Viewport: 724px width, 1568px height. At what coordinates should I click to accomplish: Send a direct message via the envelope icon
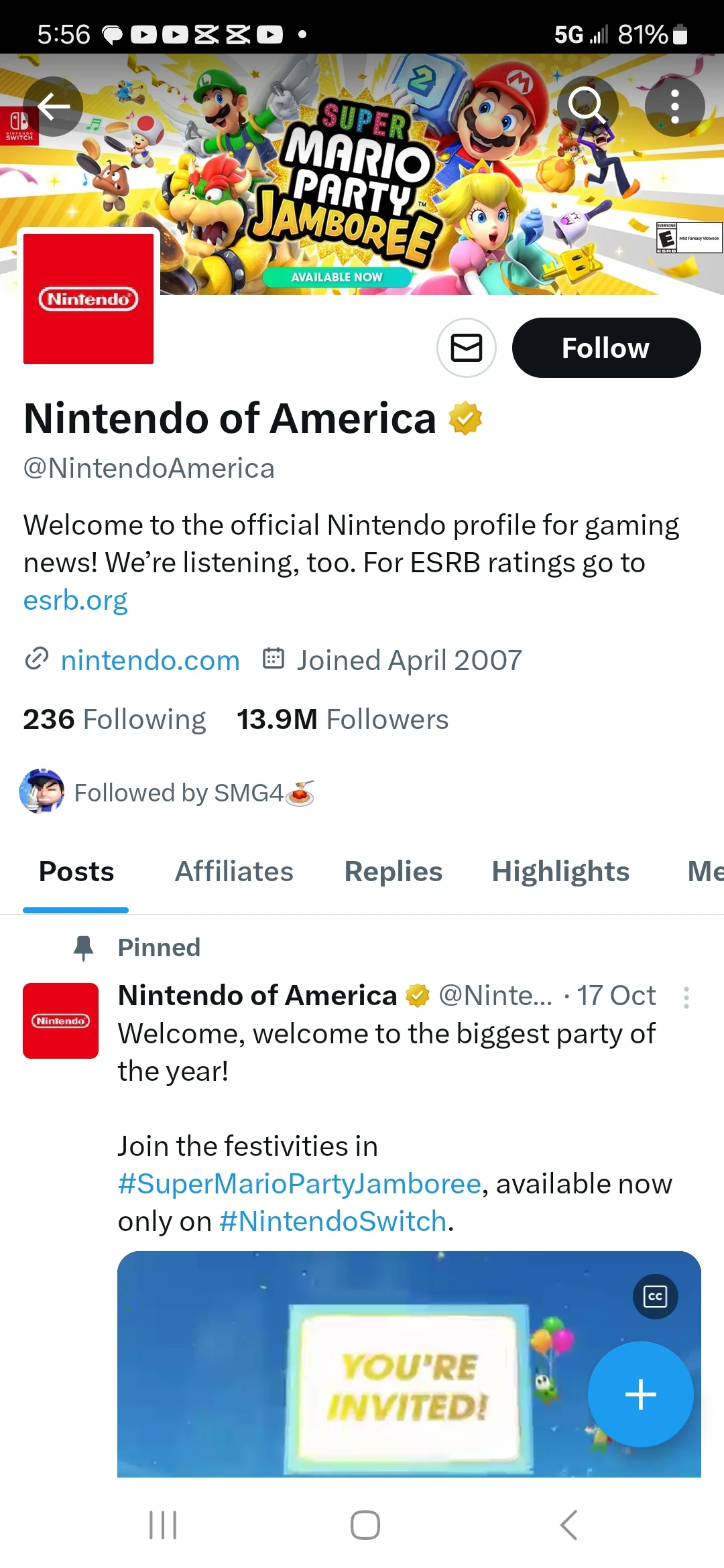[x=466, y=348]
